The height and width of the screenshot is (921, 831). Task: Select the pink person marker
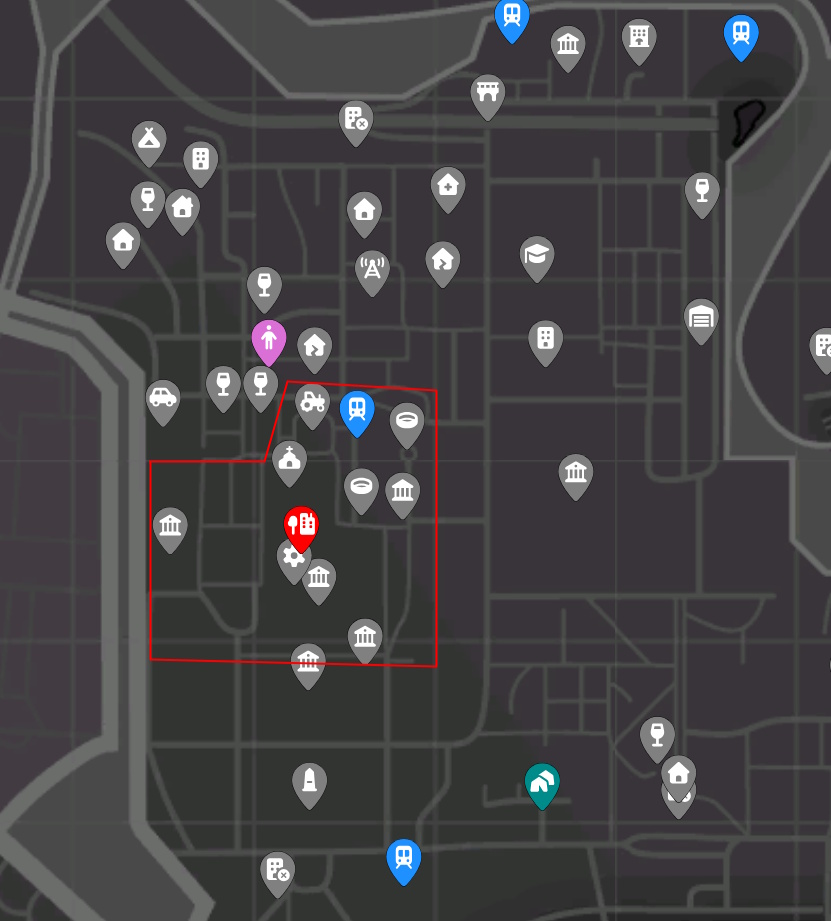(269, 341)
